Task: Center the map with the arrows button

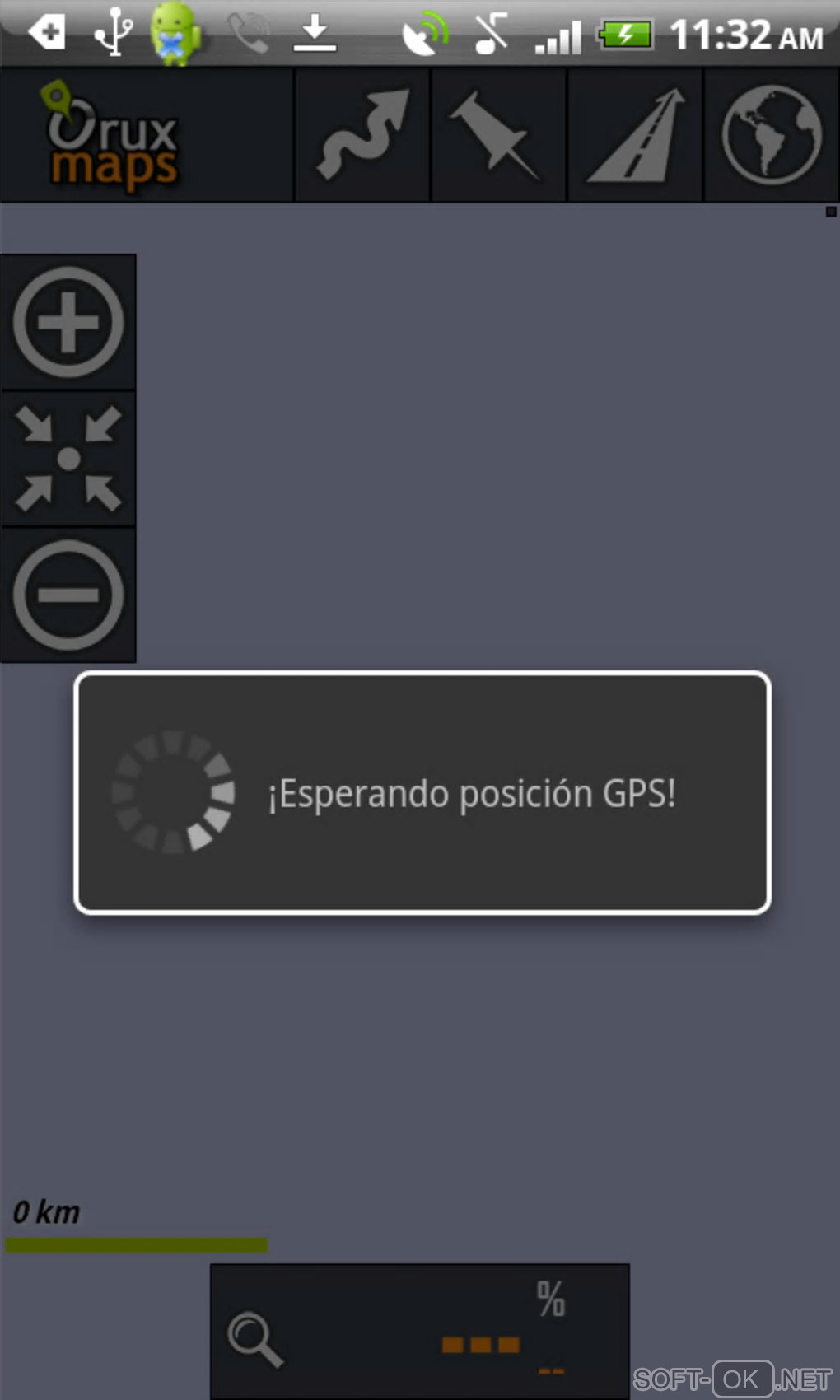Action: (x=68, y=459)
